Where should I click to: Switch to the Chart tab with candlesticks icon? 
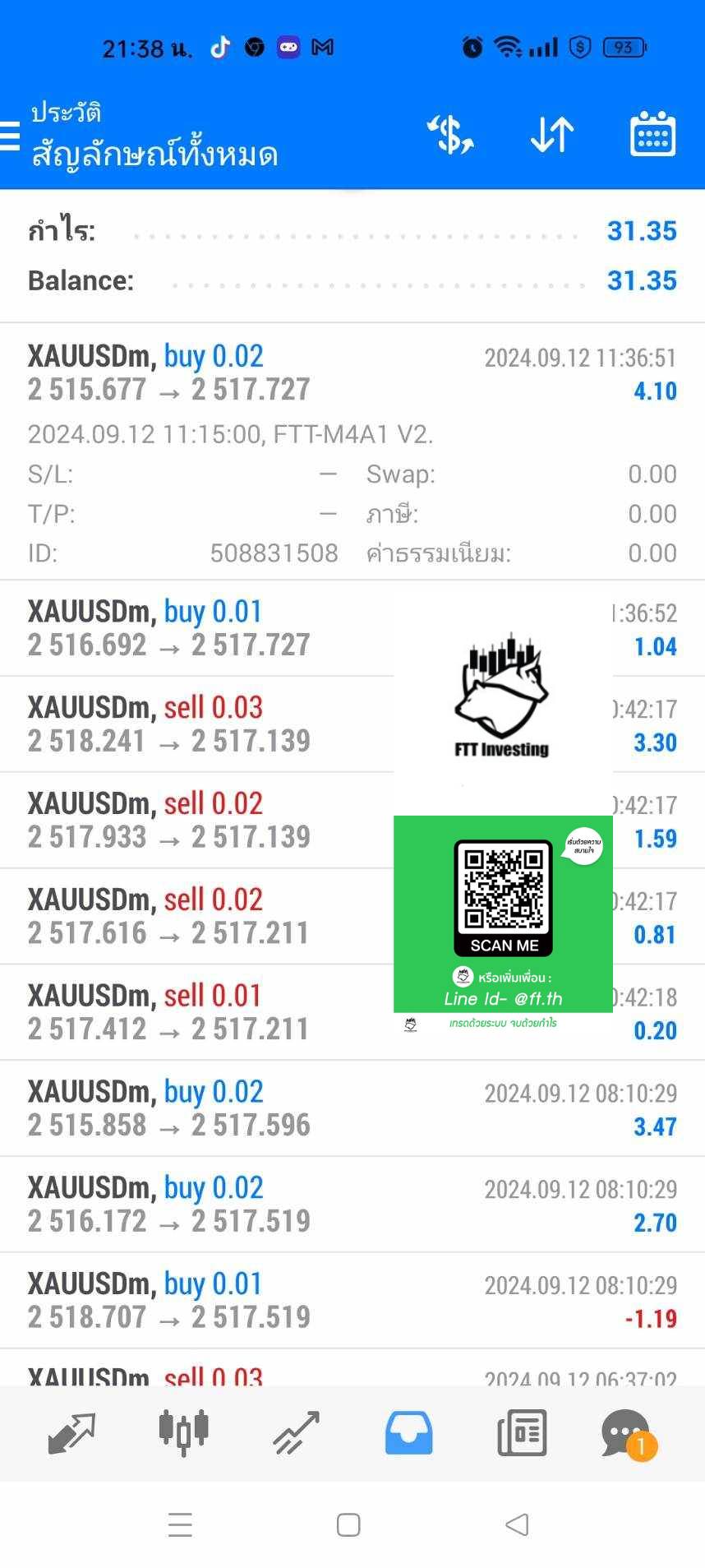click(x=183, y=1433)
